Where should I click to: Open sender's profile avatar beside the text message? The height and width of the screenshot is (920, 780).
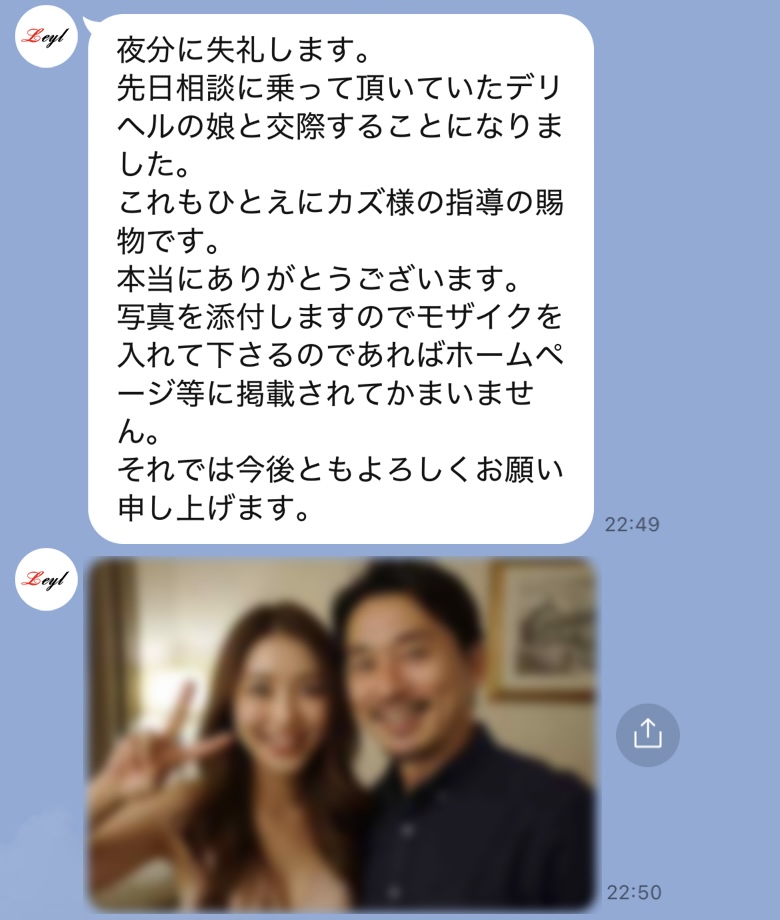click(47, 37)
